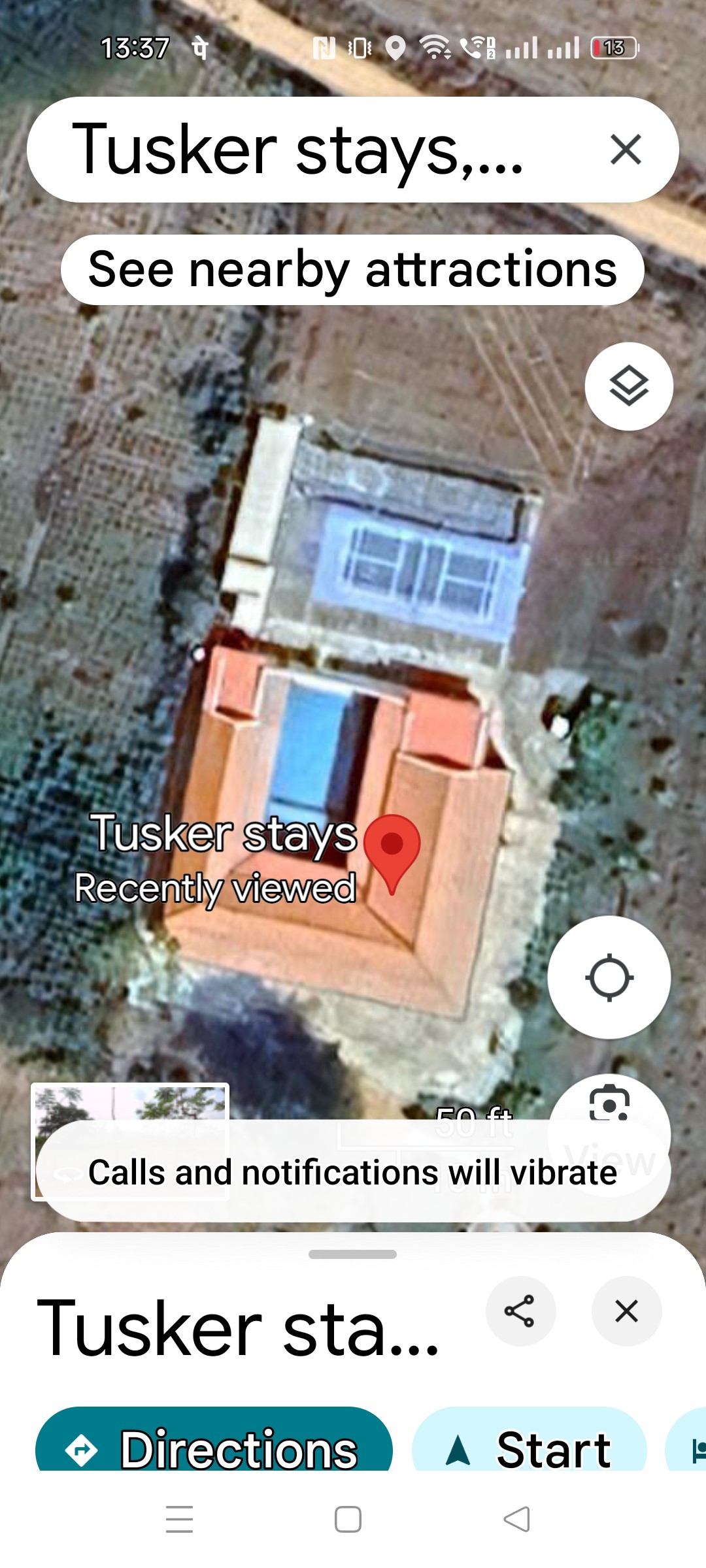Image resolution: width=706 pixels, height=1568 pixels.
Task: Expand the place sheet handle
Action: [x=352, y=1254]
